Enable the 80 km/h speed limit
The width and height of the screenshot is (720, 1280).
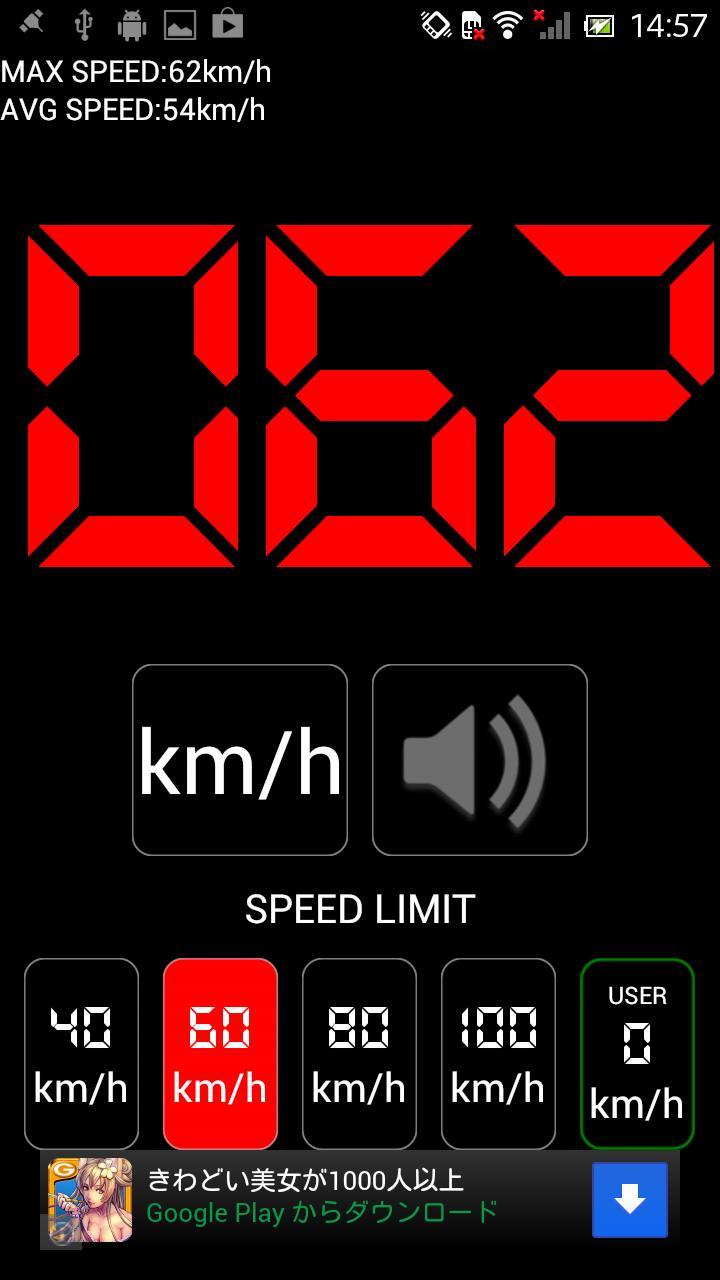click(359, 1053)
